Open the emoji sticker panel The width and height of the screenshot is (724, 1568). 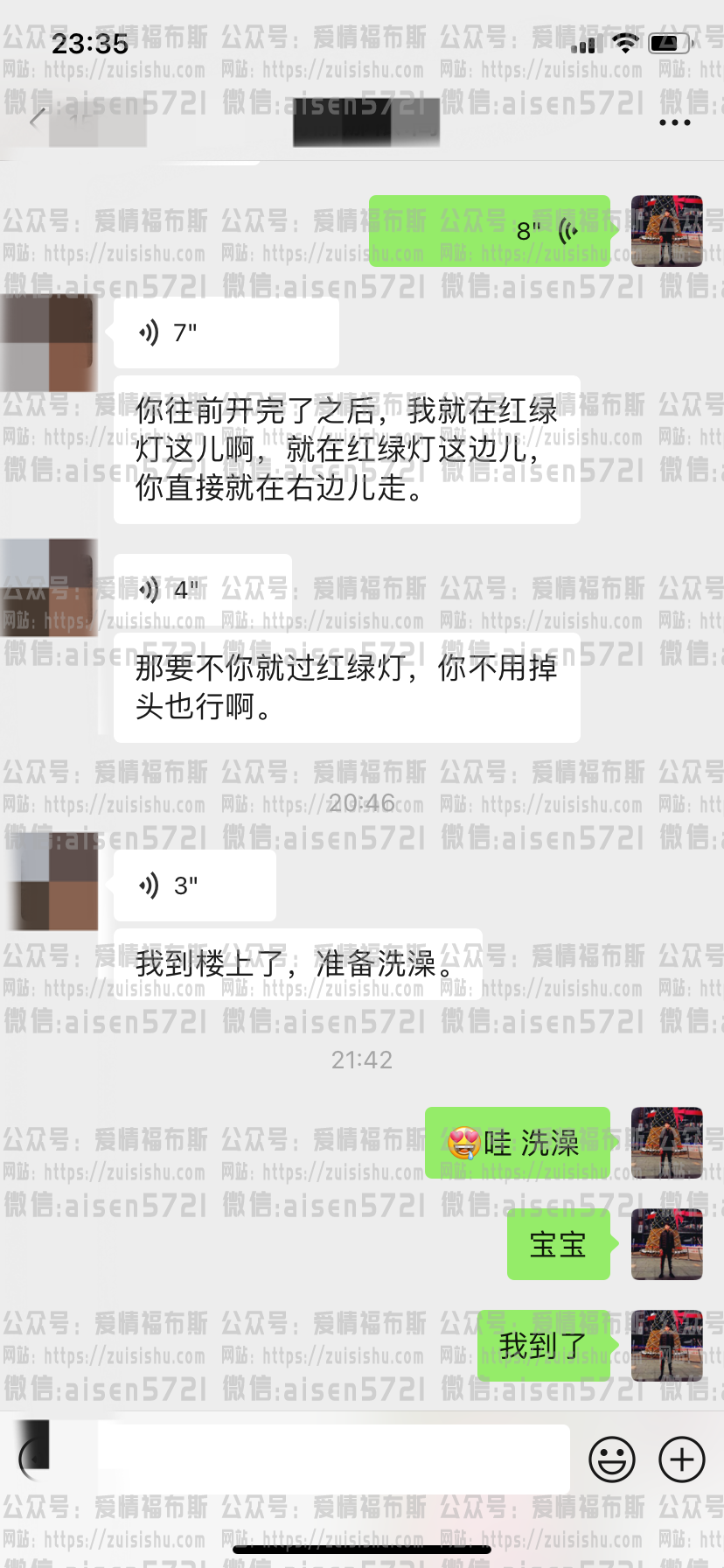611,1459
